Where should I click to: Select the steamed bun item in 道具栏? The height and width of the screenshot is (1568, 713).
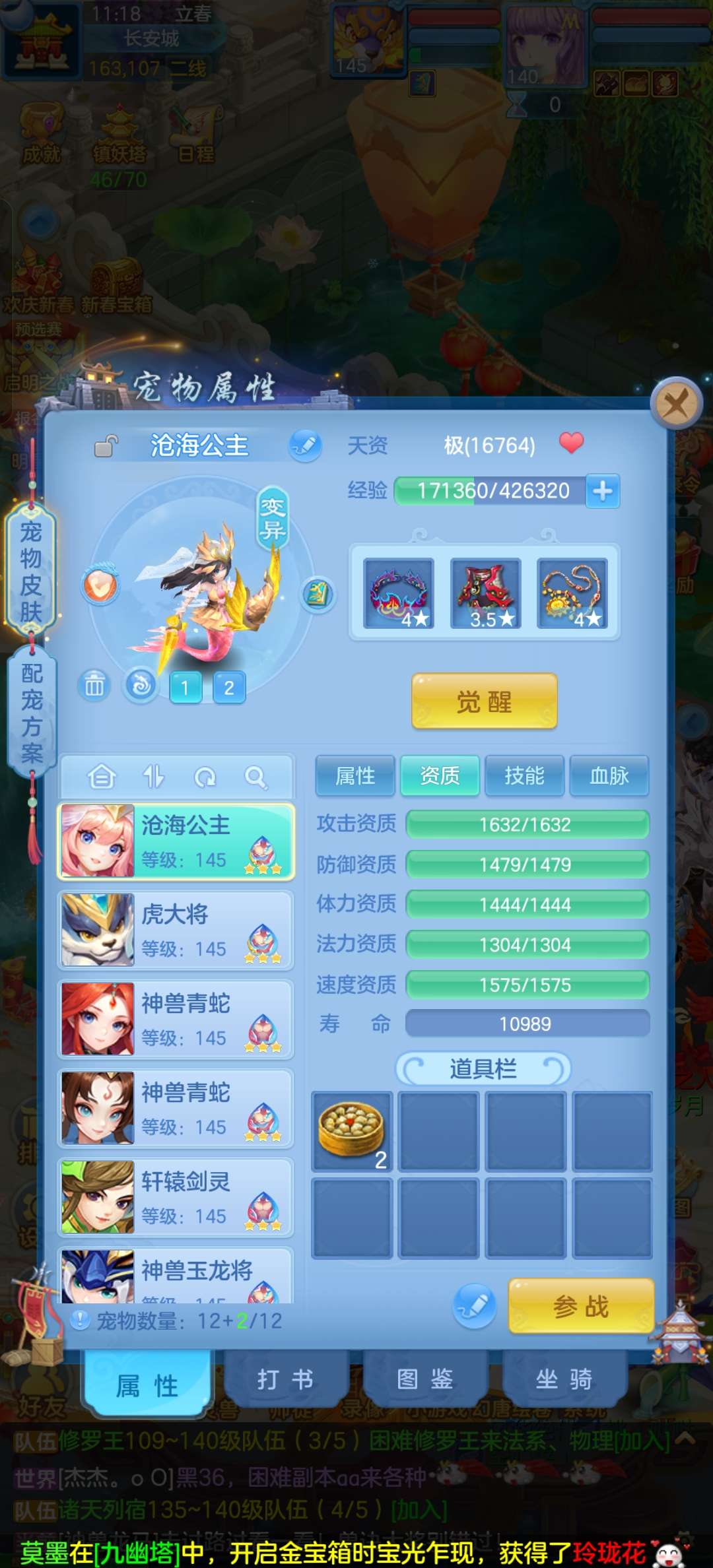[352, 1131]
